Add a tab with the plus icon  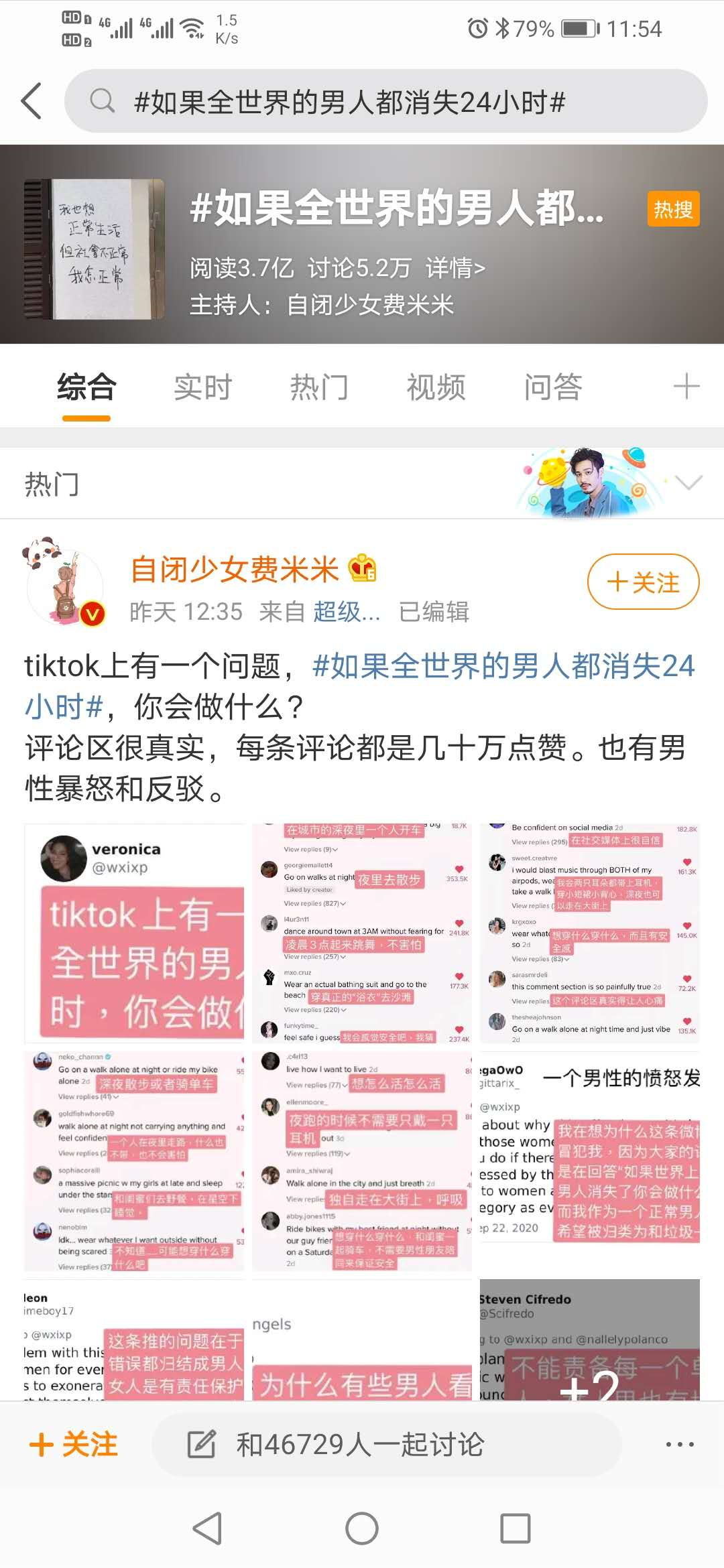[x=686, y=387]
